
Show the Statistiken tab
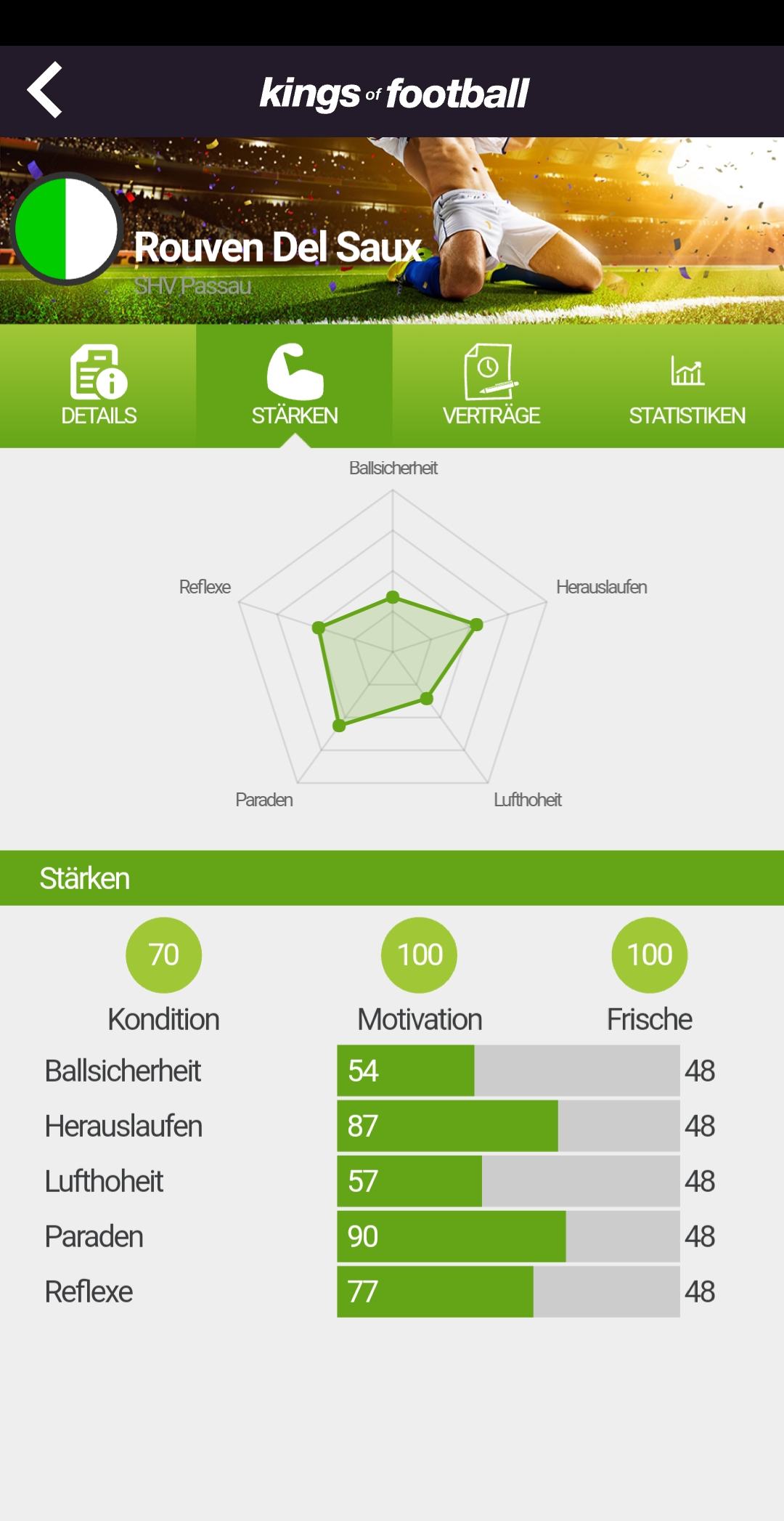pyautogui.click(x=687, y=386)
